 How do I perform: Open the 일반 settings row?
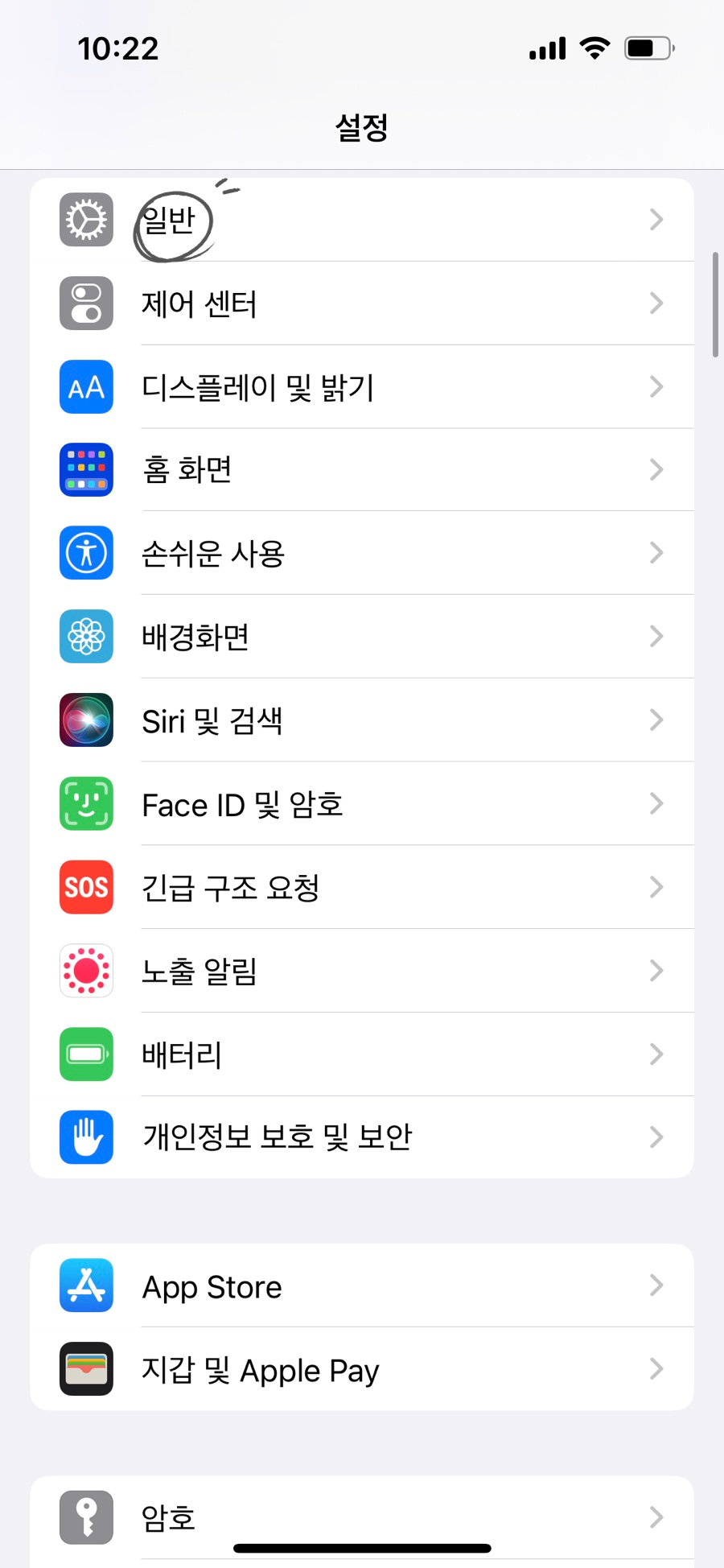tap(362, 220)
